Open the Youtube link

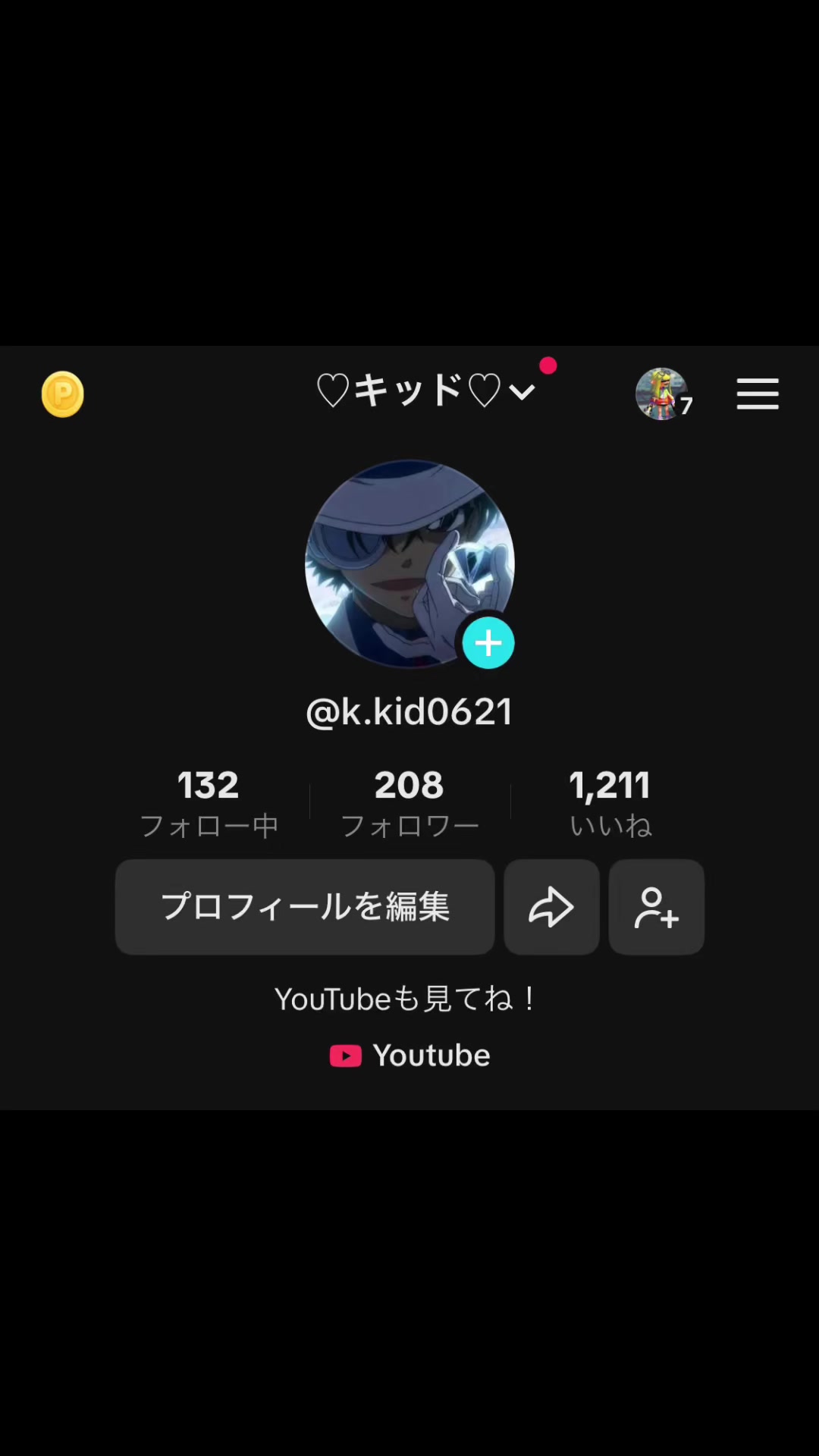click(x=410, y=1056)
